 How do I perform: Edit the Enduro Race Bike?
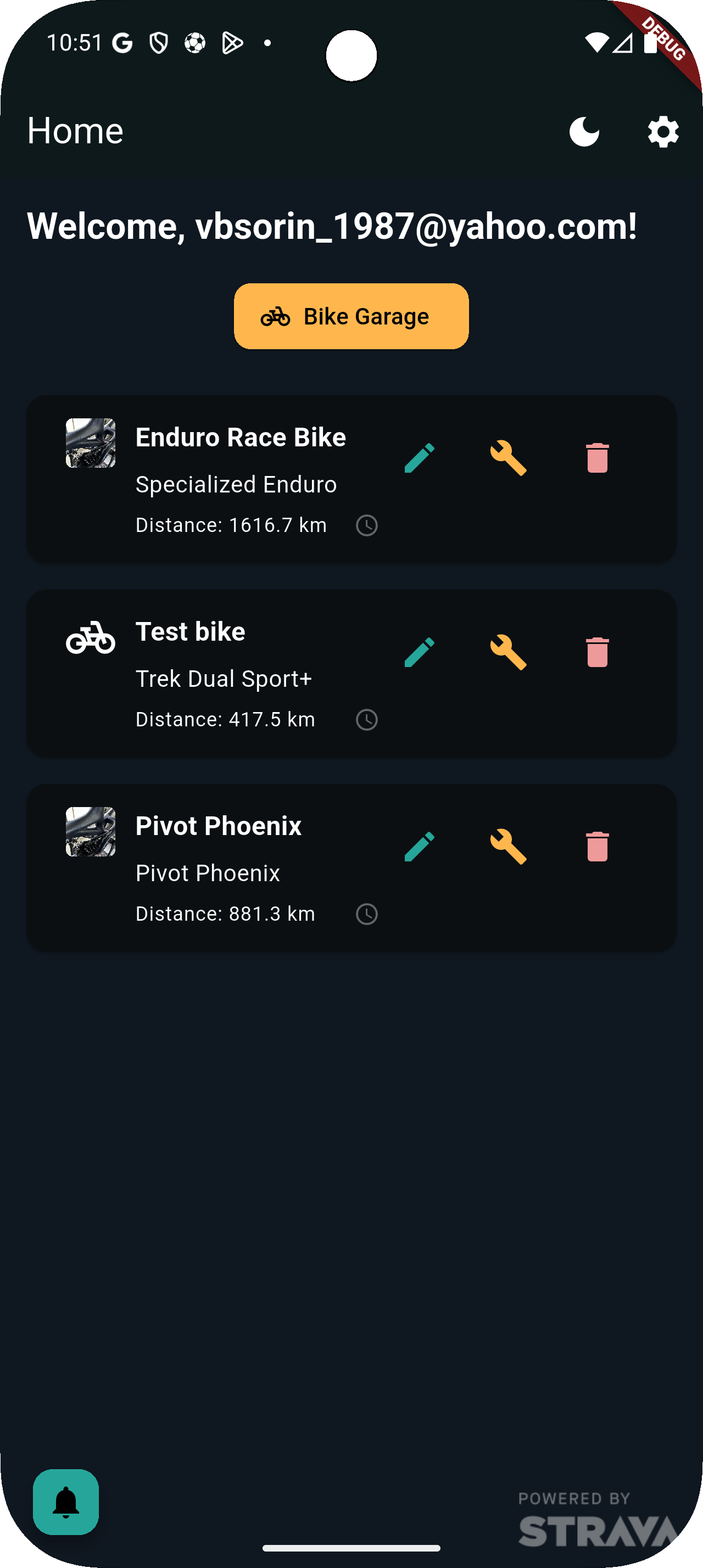pyautogui.click(x=420, y=458)
